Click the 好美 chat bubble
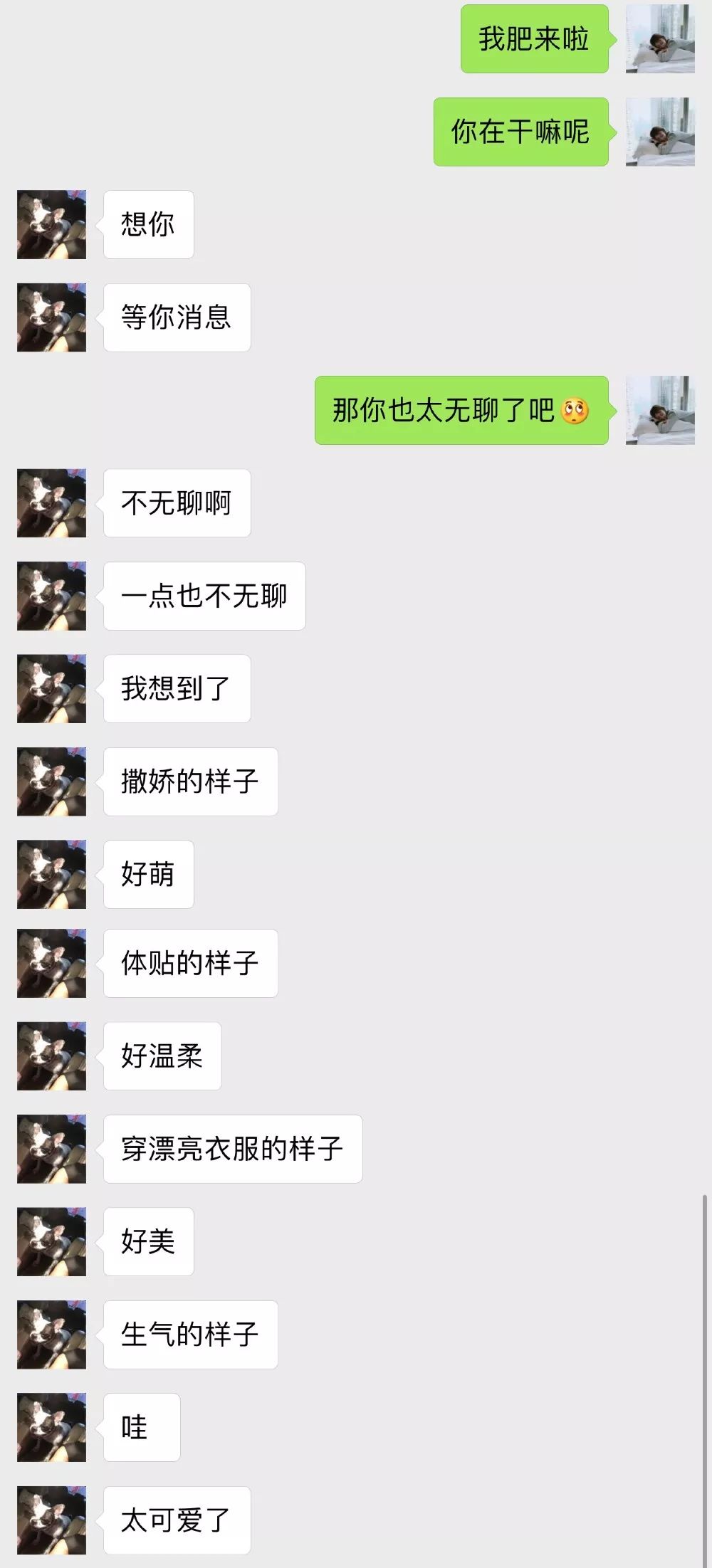Screen dimensions: 712x1568 [x=150, y=1242]
